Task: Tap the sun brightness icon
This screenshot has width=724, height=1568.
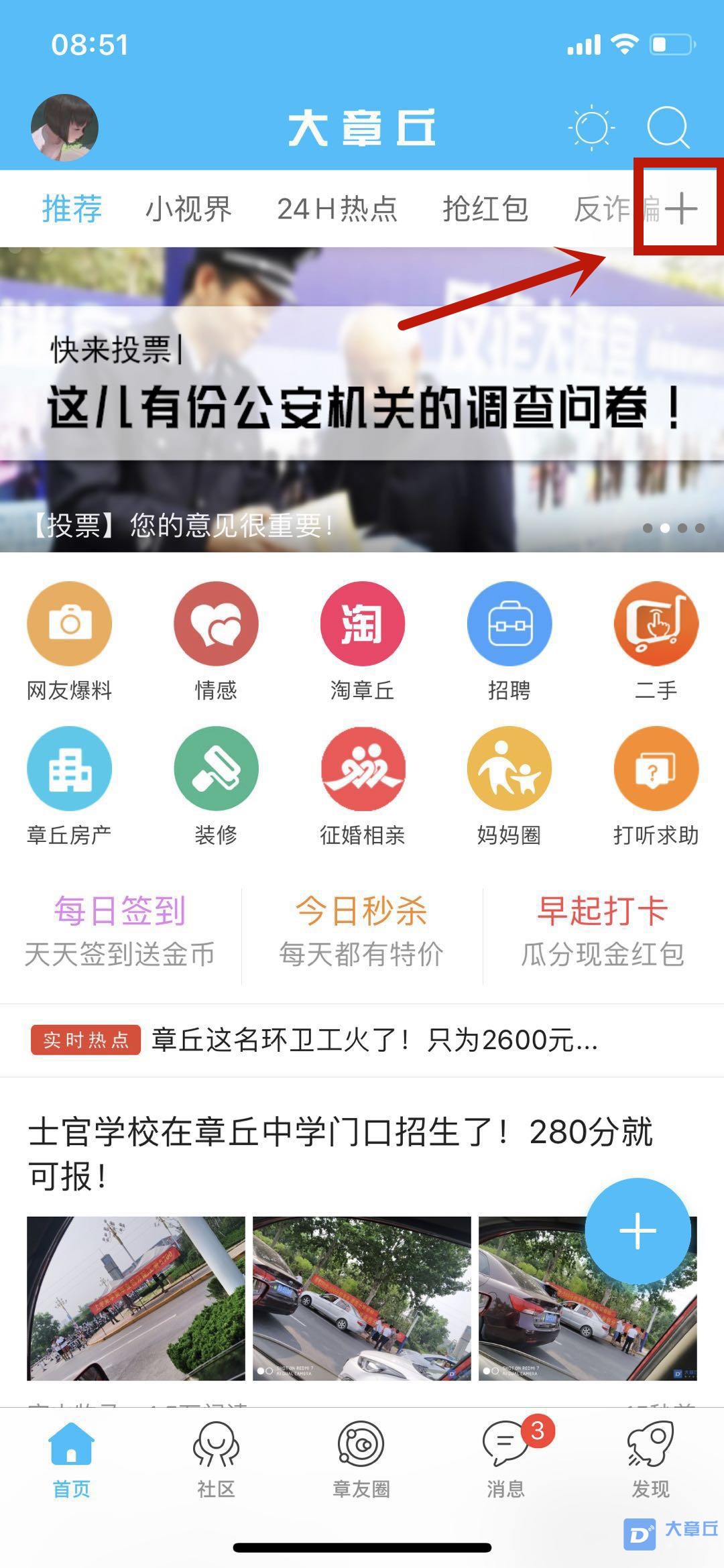Action: (591, 127)
